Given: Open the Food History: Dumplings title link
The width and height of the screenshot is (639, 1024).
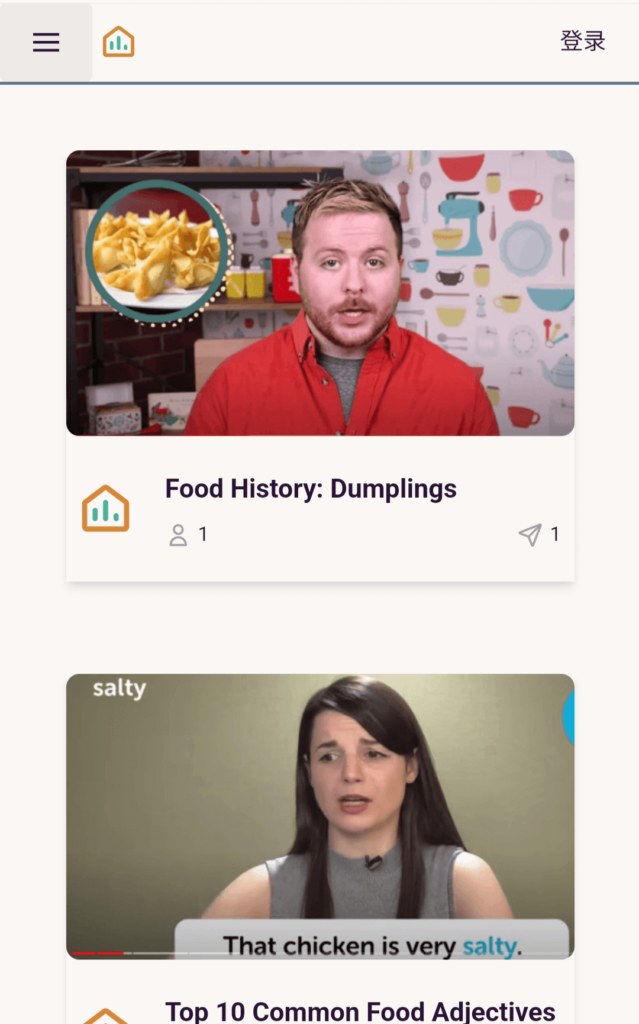Looking at the screenshot, I should 310,489.
